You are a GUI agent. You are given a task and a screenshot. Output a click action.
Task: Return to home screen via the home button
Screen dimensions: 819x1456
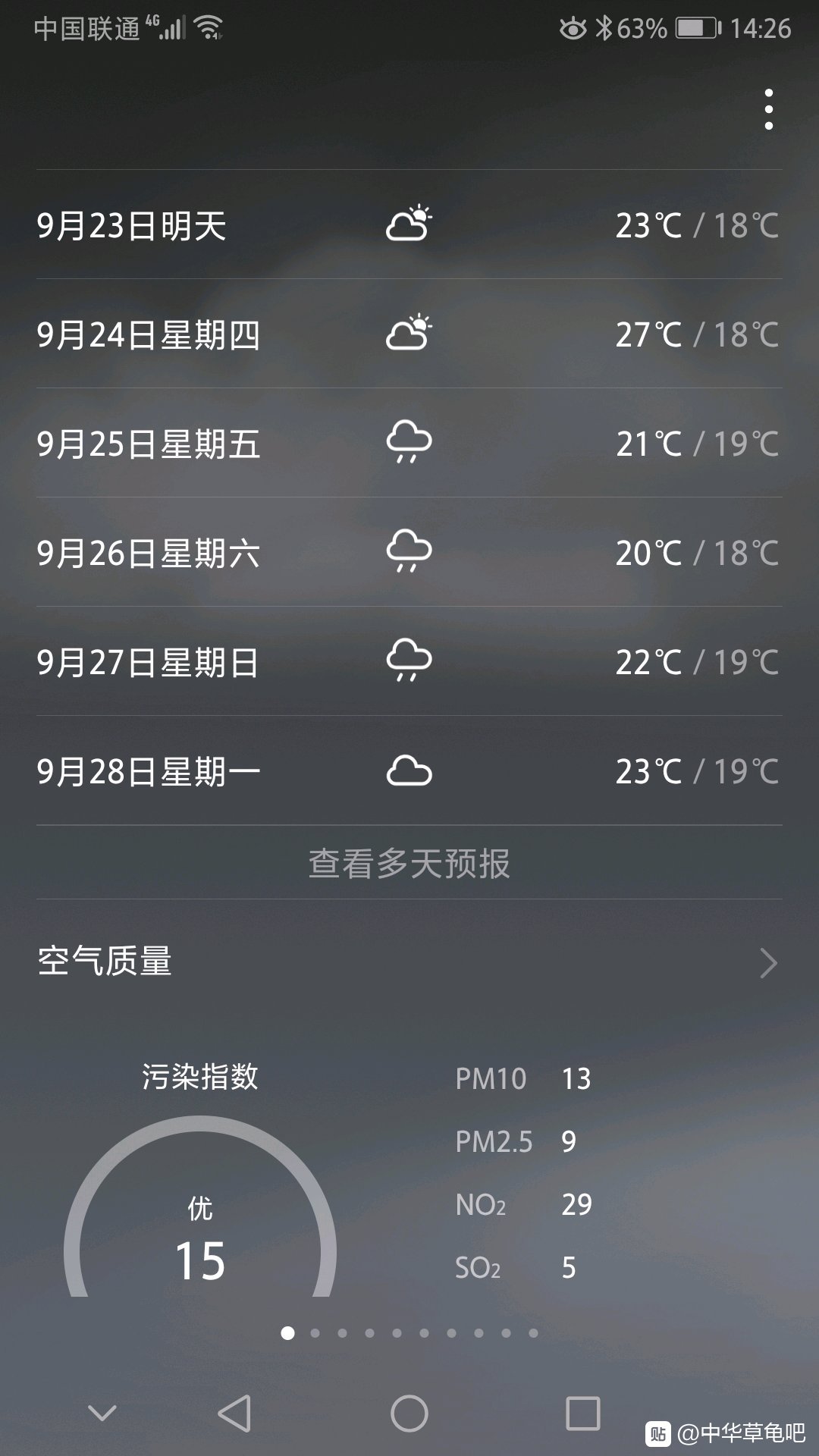[409, 1413]
